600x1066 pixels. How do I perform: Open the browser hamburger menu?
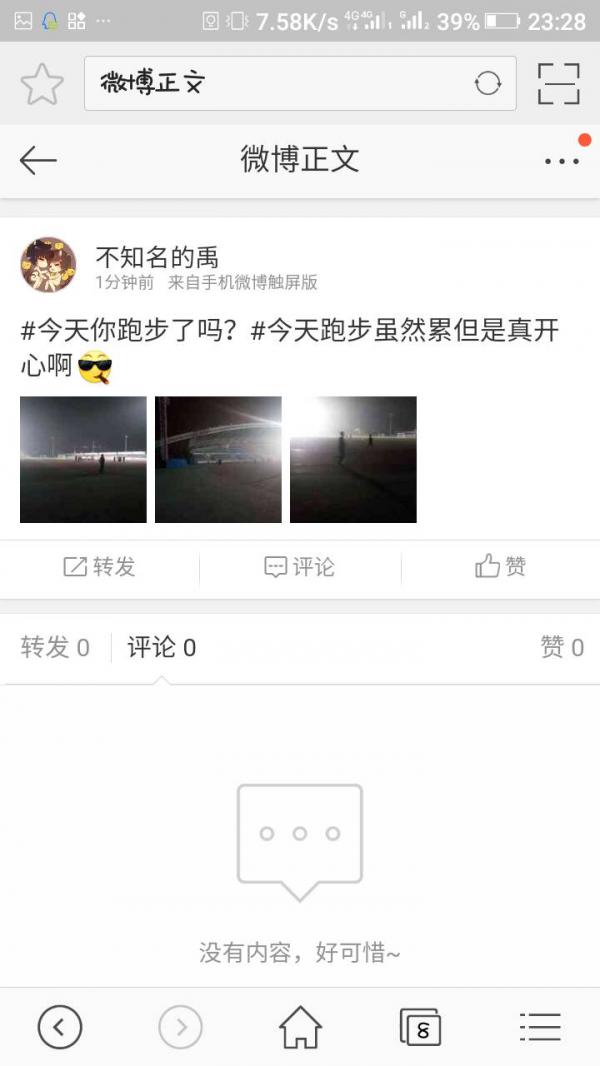coord(540,1027)
